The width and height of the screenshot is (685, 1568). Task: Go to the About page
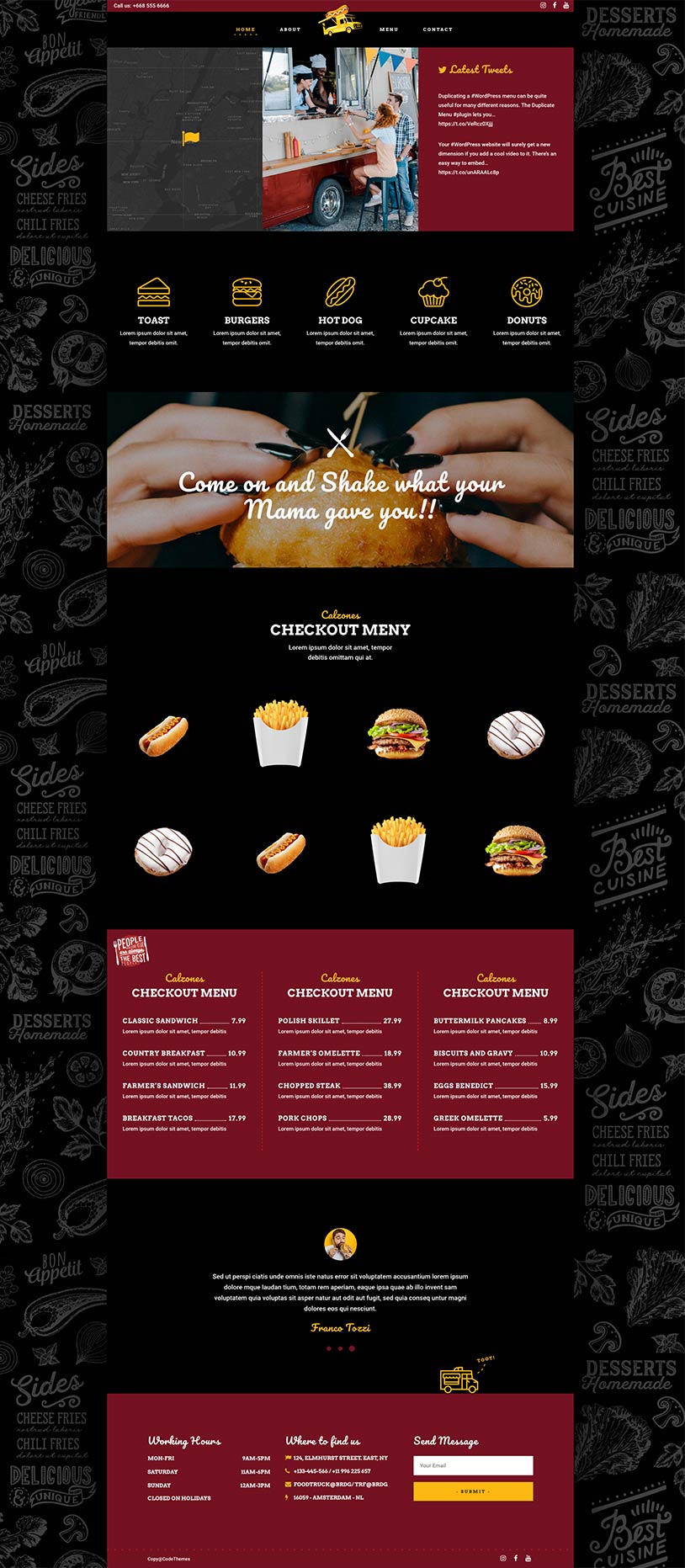pyautogui.click(x=290, y=29)
